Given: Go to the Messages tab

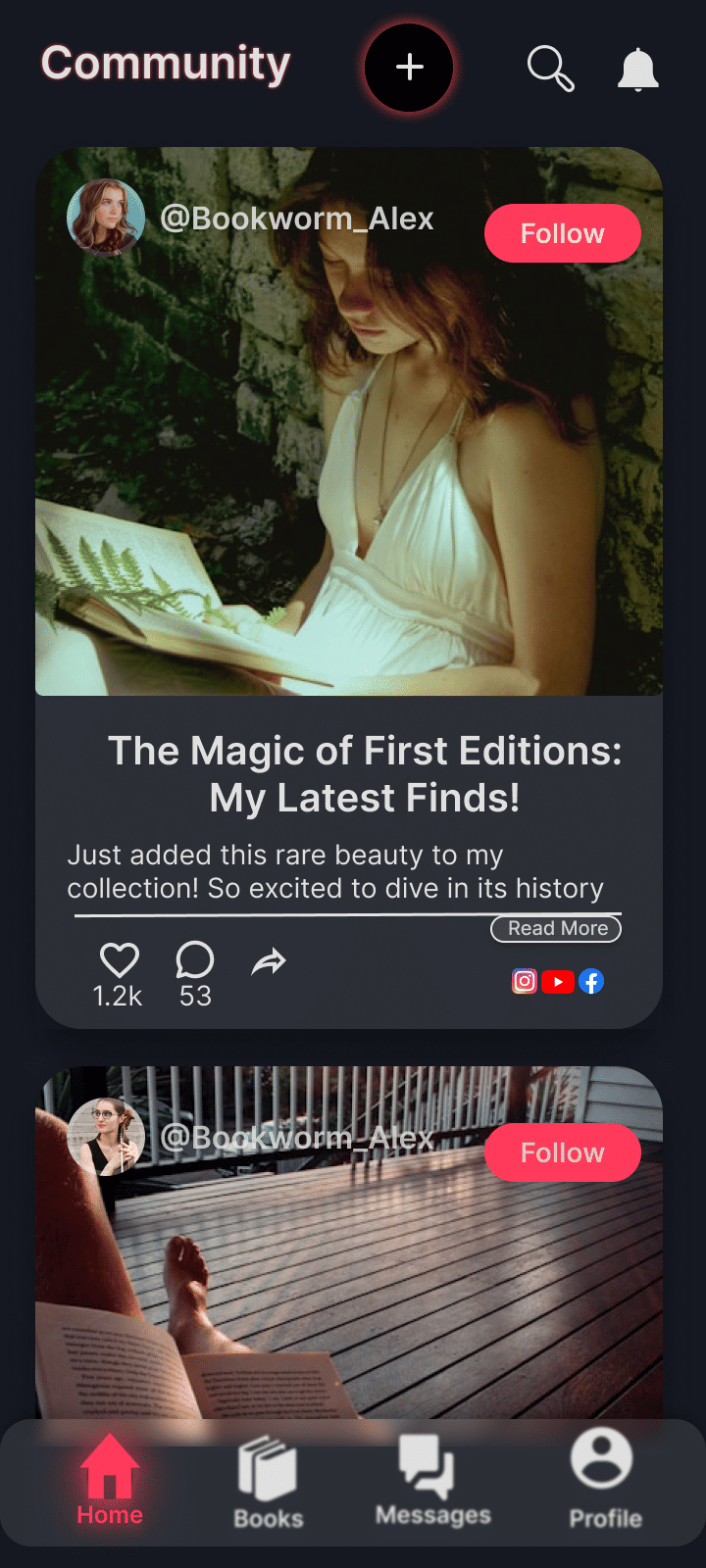Looking at the screenshot, I should tap(432, 1481).
